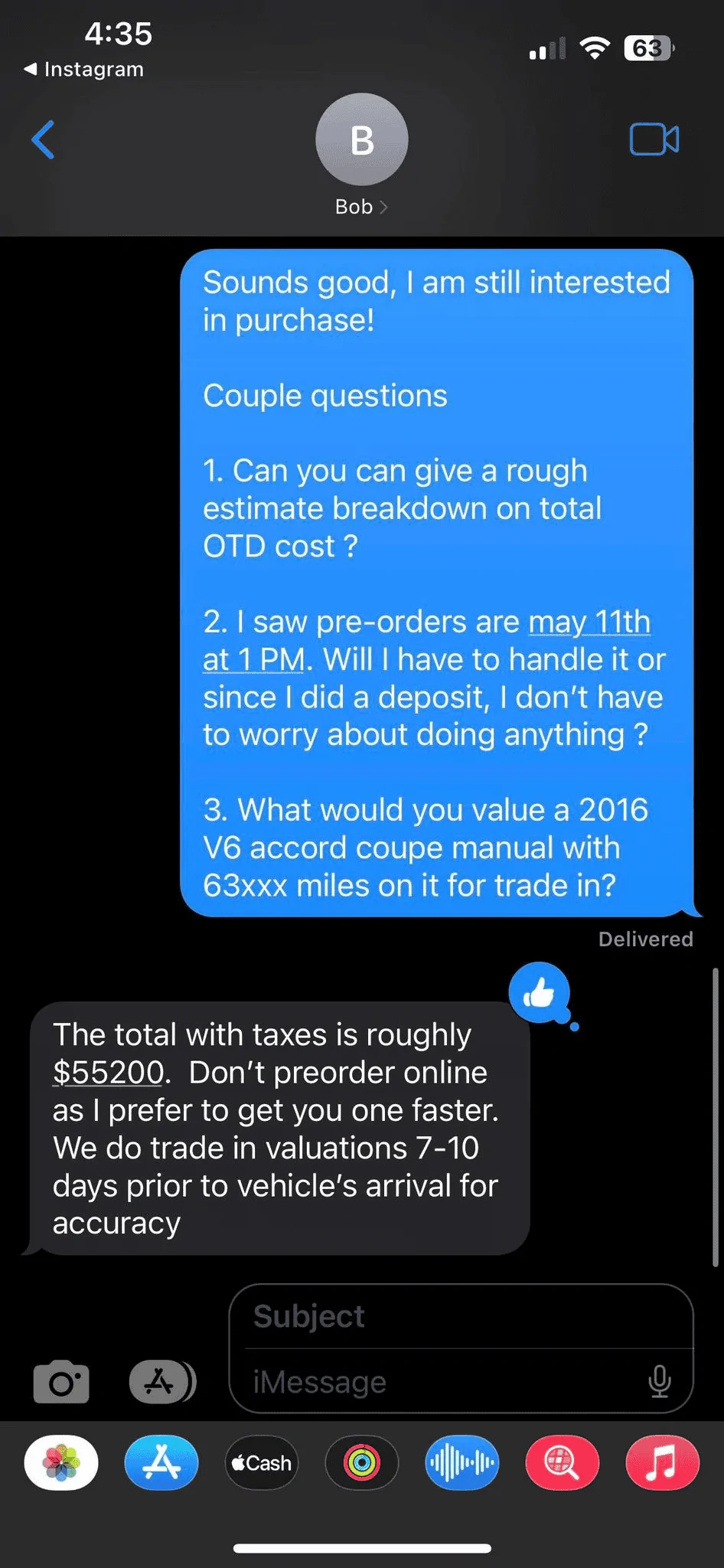Open the Fitness activity rings app

pos(362,1463)
